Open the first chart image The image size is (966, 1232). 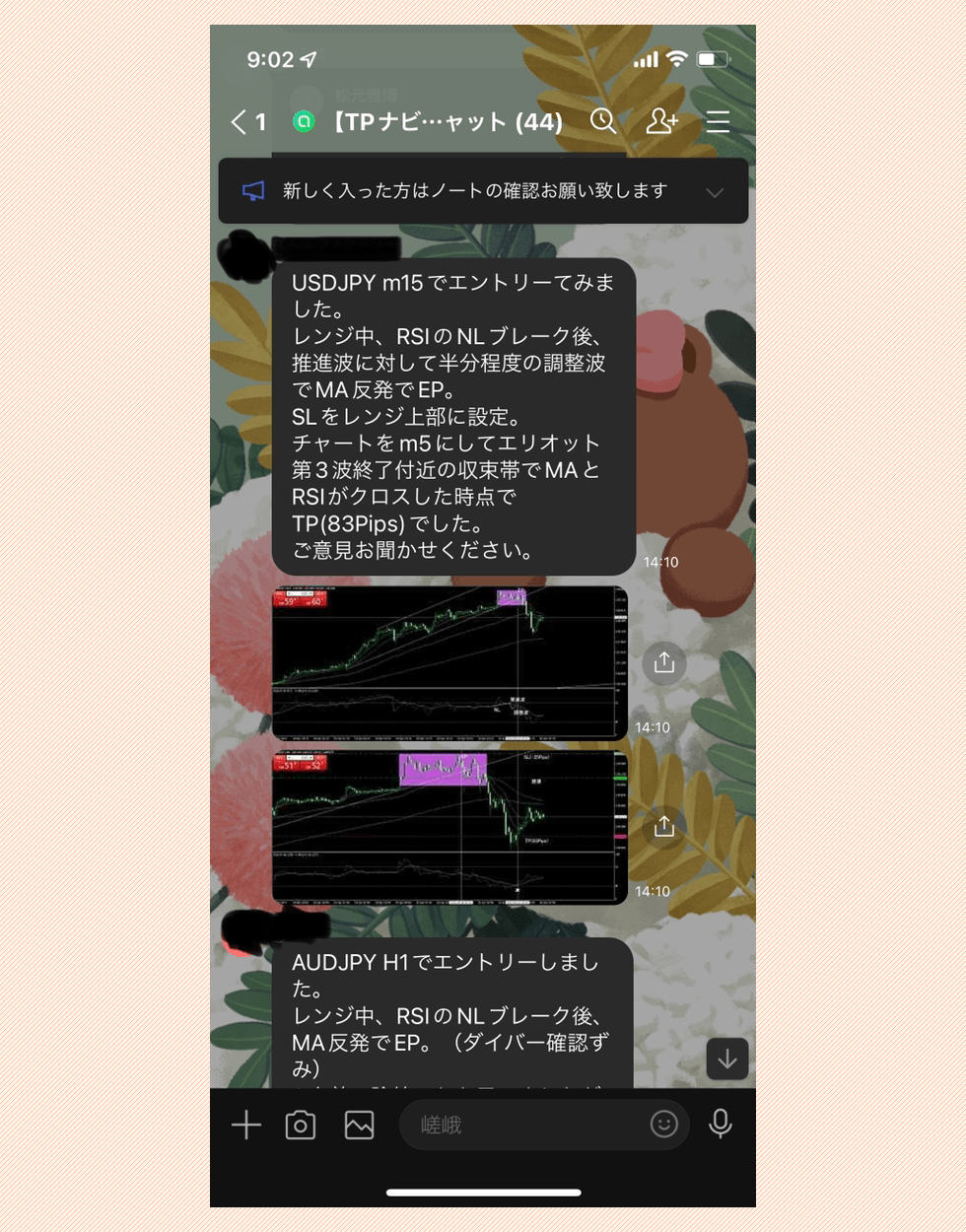(x=449, y=663)
